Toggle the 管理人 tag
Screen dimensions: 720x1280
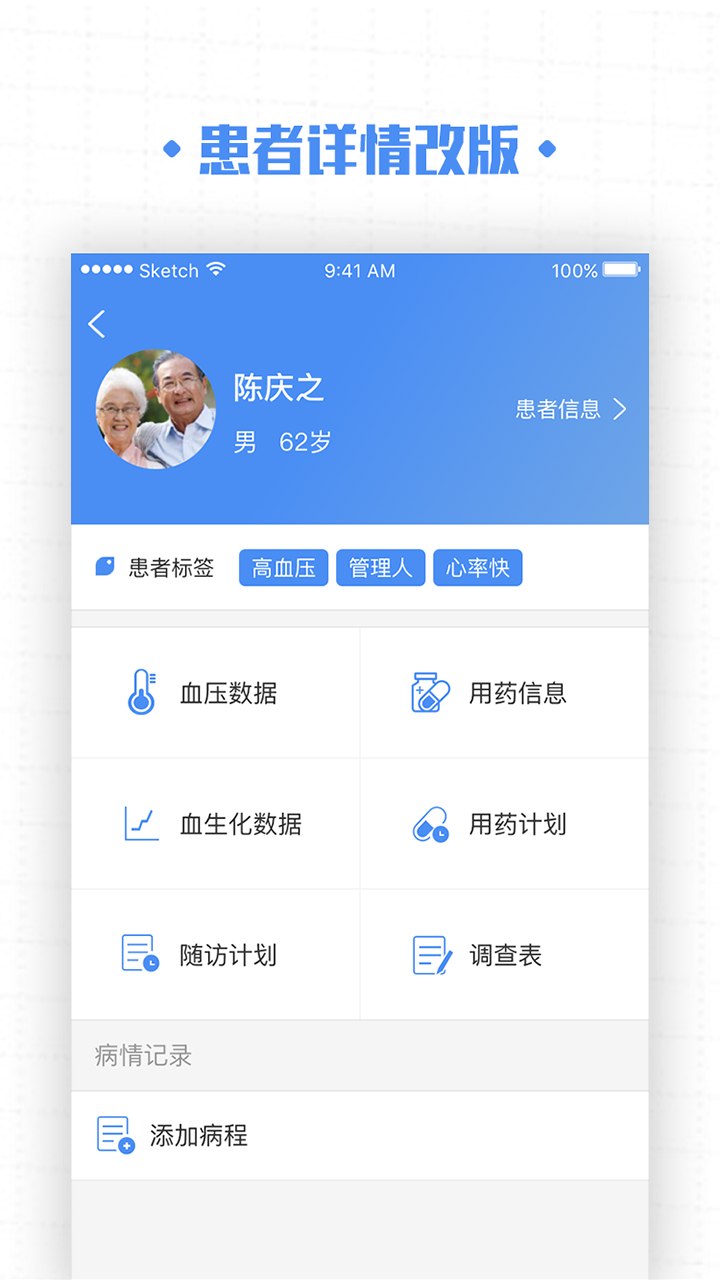380,567
